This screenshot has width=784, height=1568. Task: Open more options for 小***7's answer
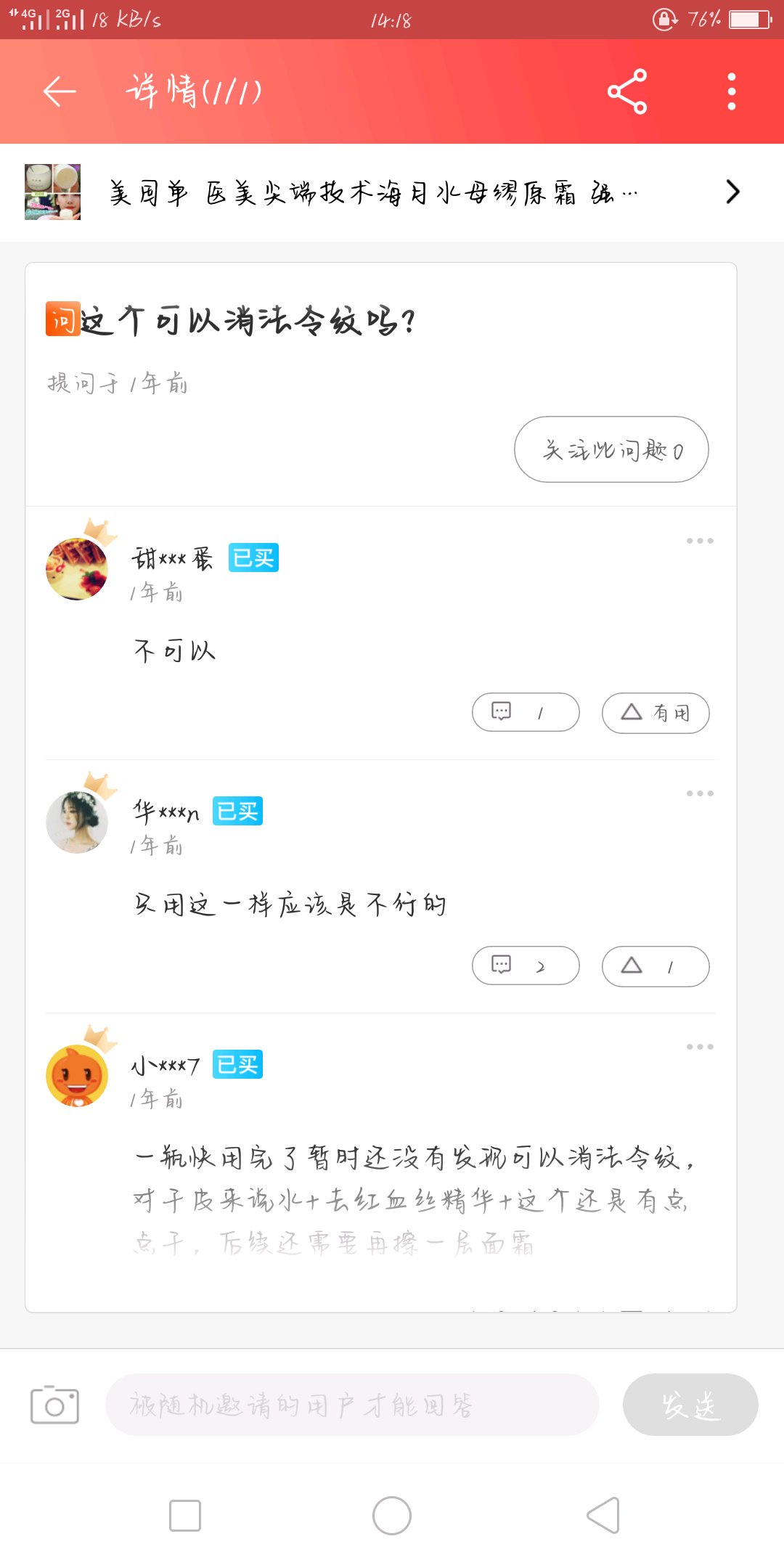(700, 1047)
